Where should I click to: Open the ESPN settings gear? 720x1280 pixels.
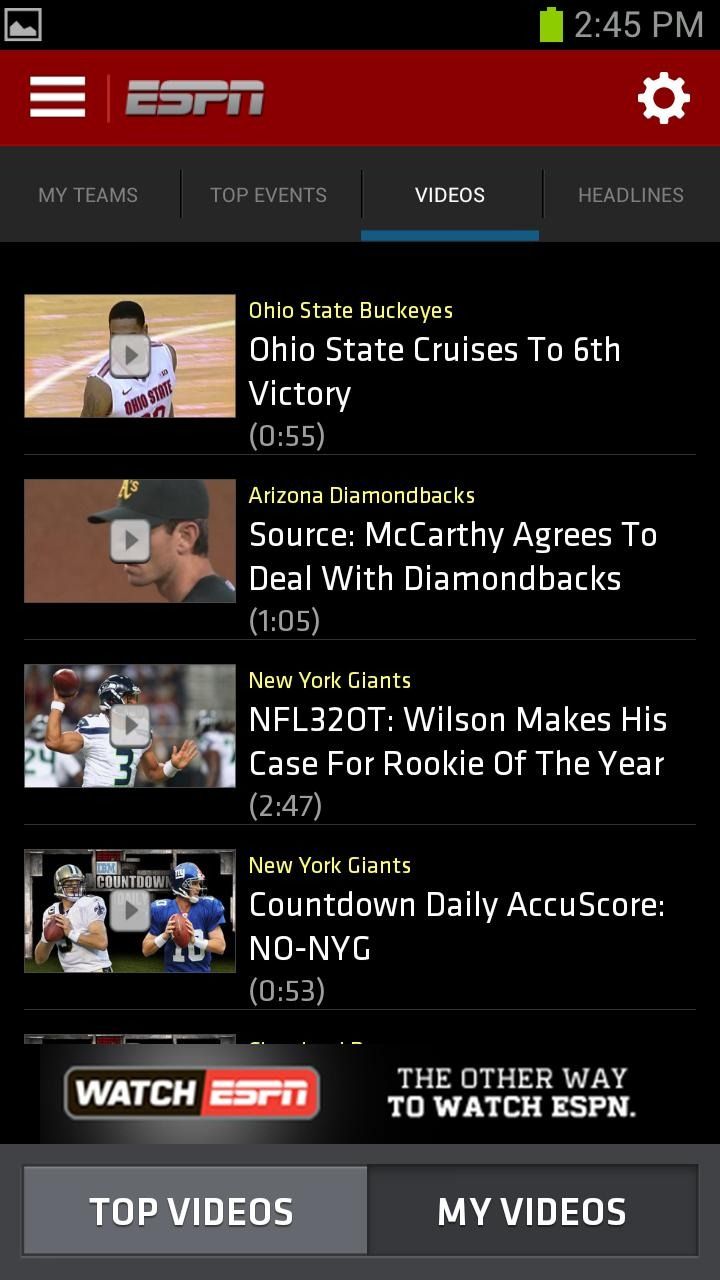coord(664,97)
